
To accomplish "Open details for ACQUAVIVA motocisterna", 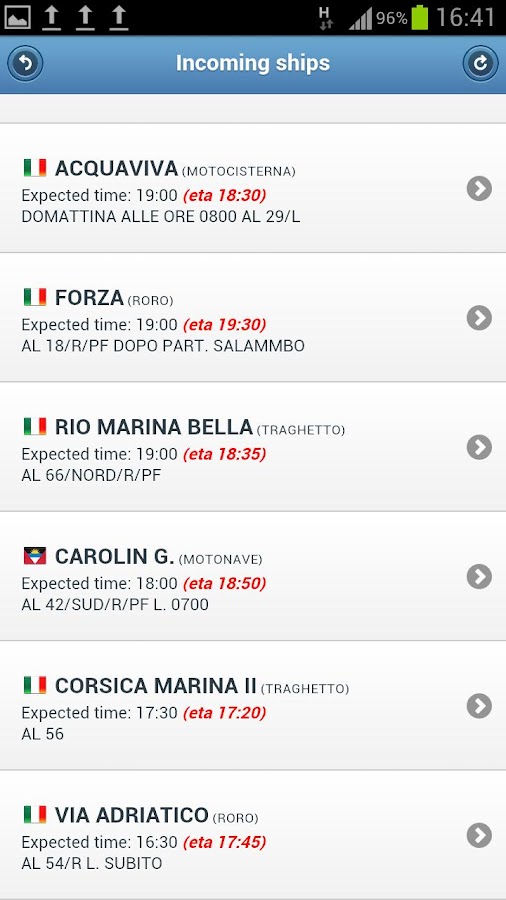I will point(253,188).
